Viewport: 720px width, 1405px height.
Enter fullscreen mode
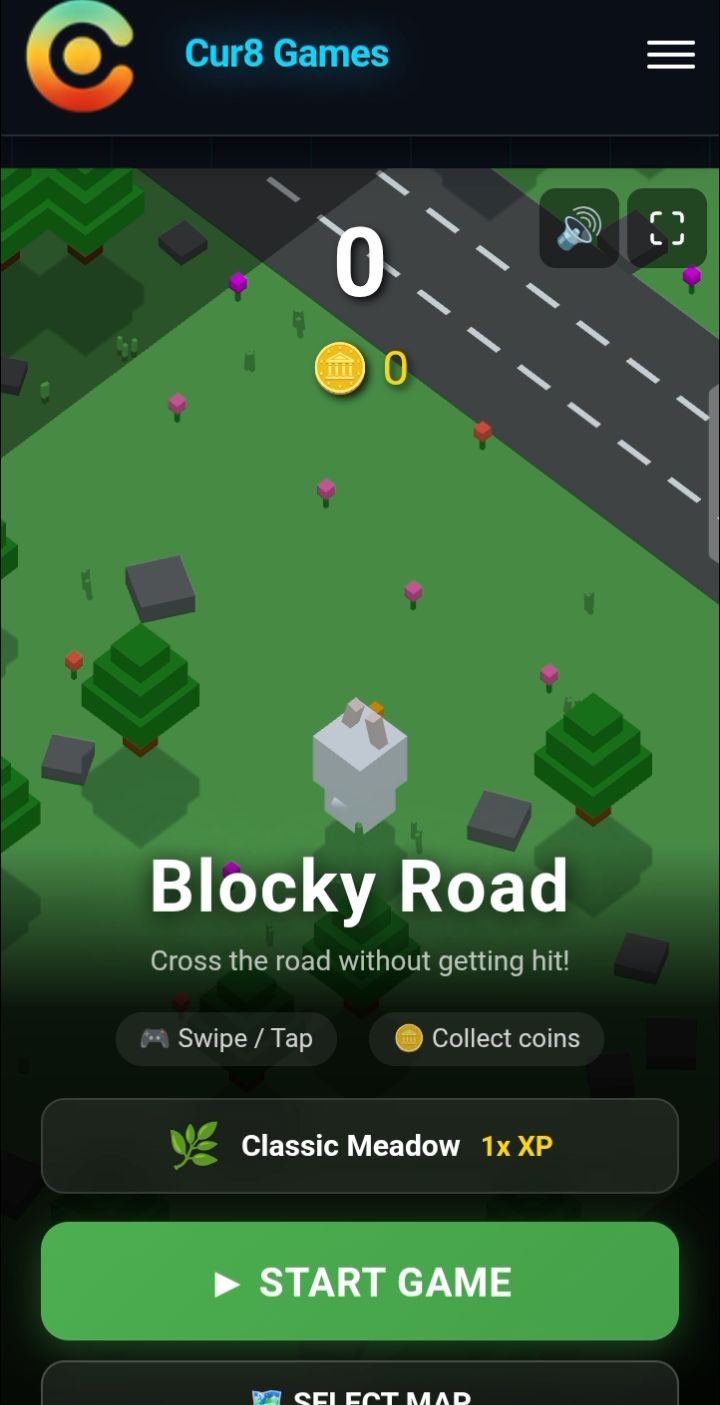[x=667, y=228]
